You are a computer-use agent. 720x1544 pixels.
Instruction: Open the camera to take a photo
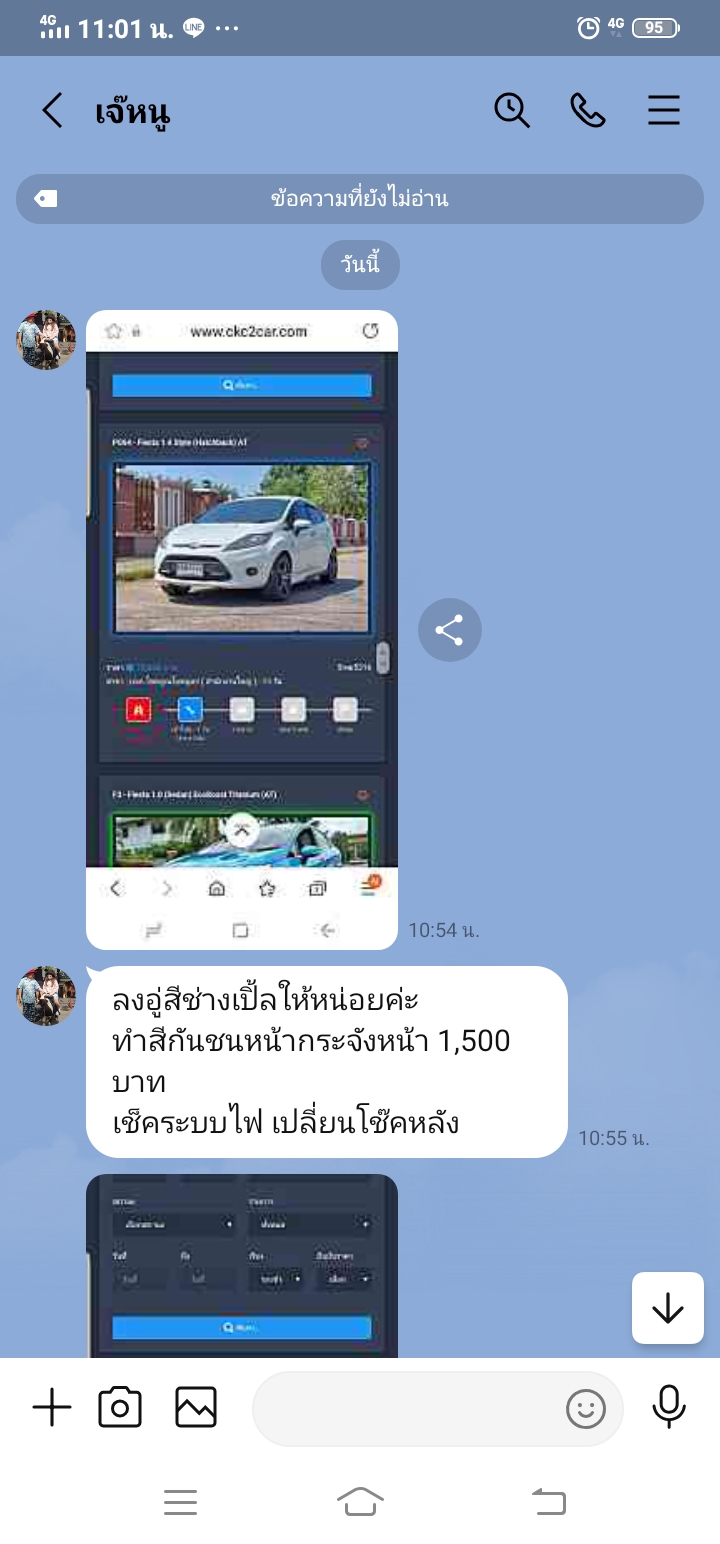click(120, 1408)
